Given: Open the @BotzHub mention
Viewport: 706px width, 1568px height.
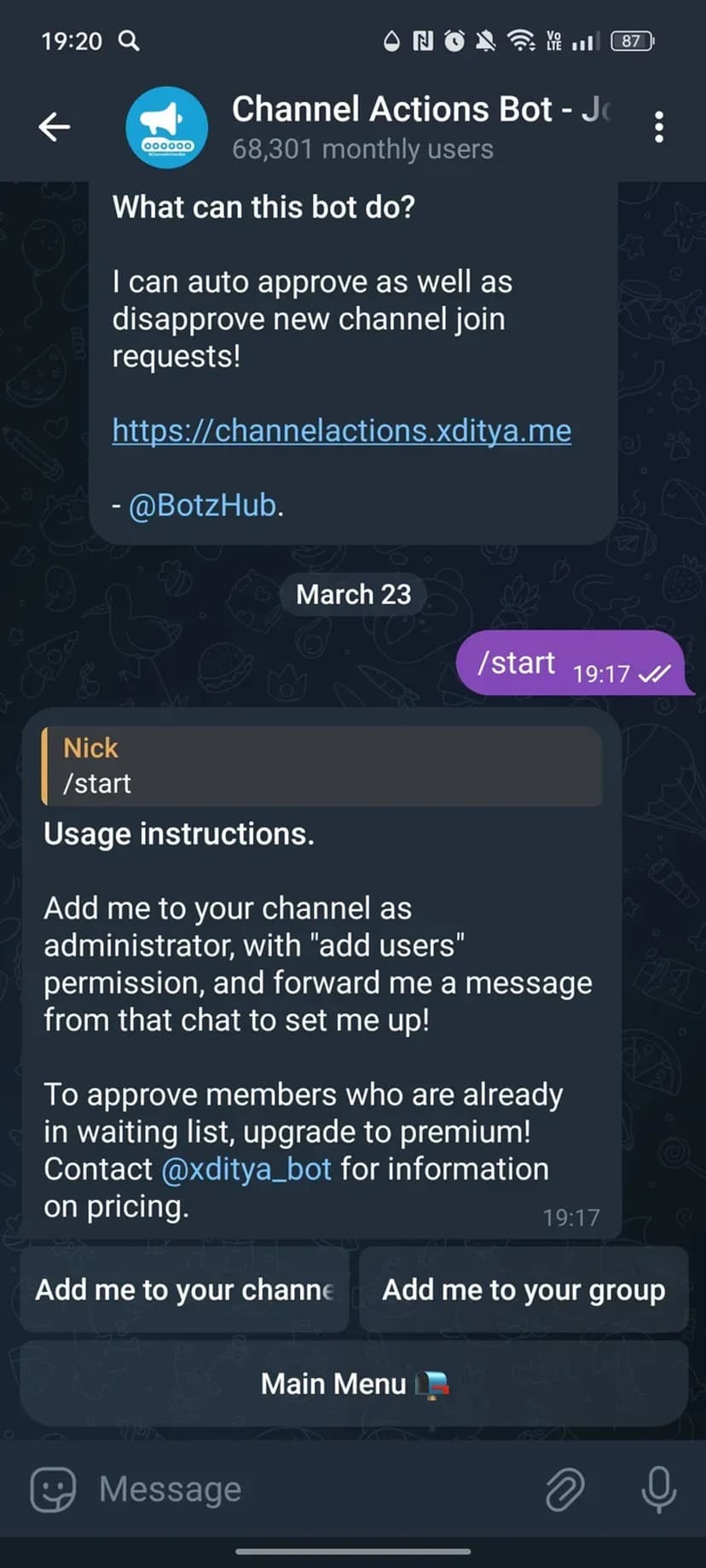Looking at the screenshot, I should tap(202, 505).
